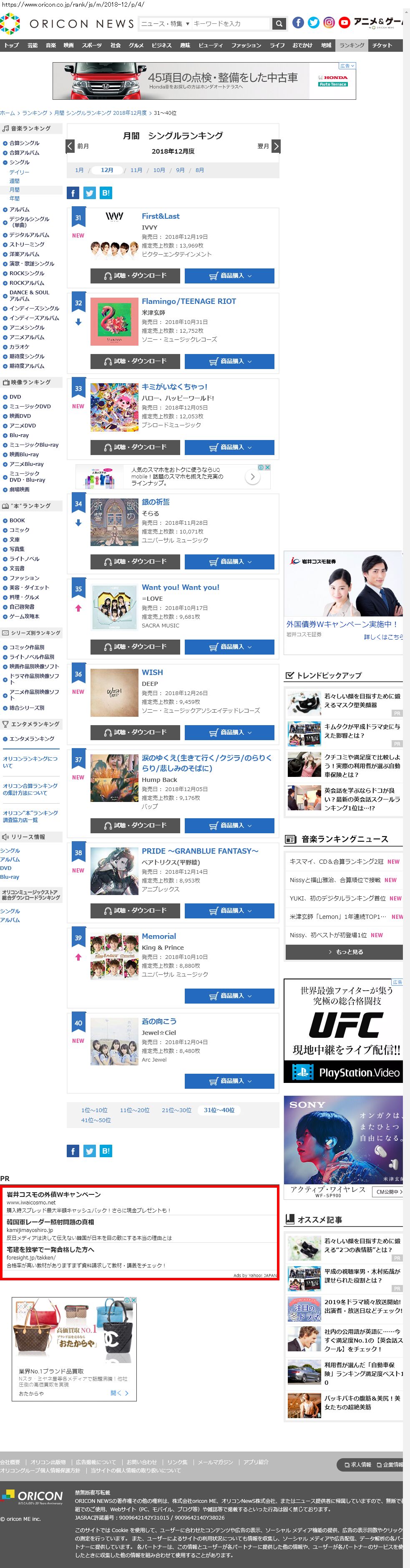Switch to the 音楽 navigation tab
Image resolution: width=410 pixels, height=1568 pixels.
coord(50,46)
